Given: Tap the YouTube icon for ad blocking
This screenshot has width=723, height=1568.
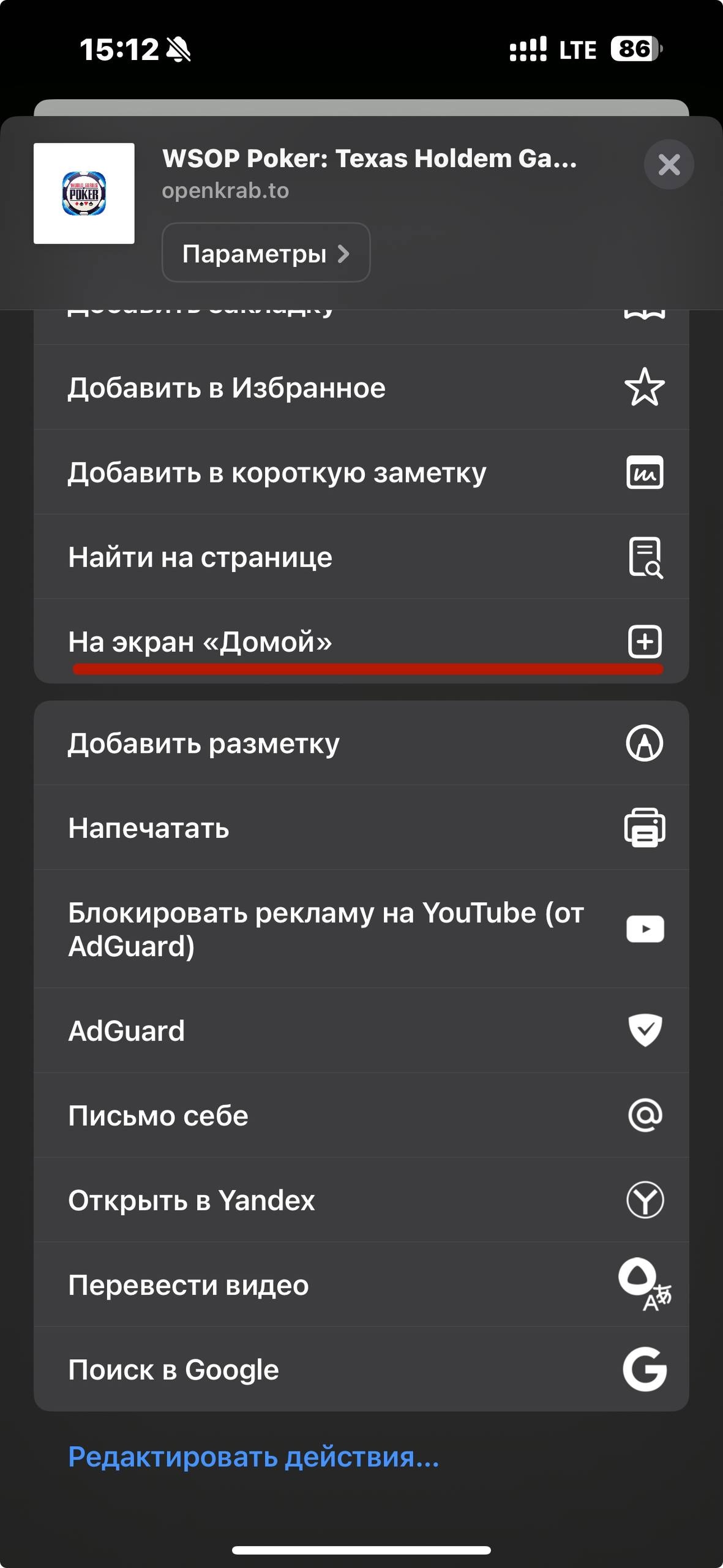Looking at the screenshot, I should (x=645, y=928).
